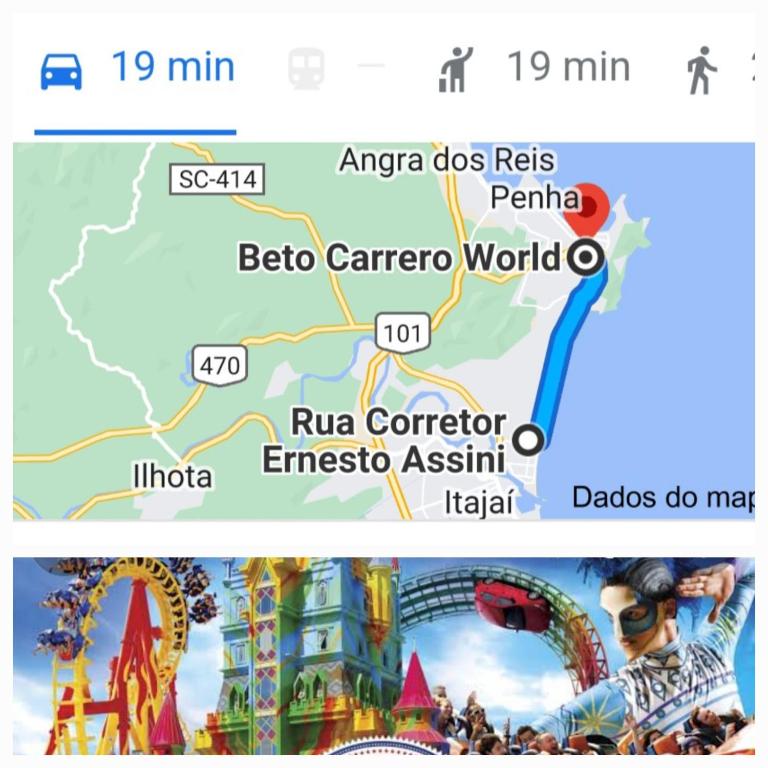Switch to the ride-hailing 19 min tab
Viewport: 768px width, 768px height.
click(x=534, y=69)
